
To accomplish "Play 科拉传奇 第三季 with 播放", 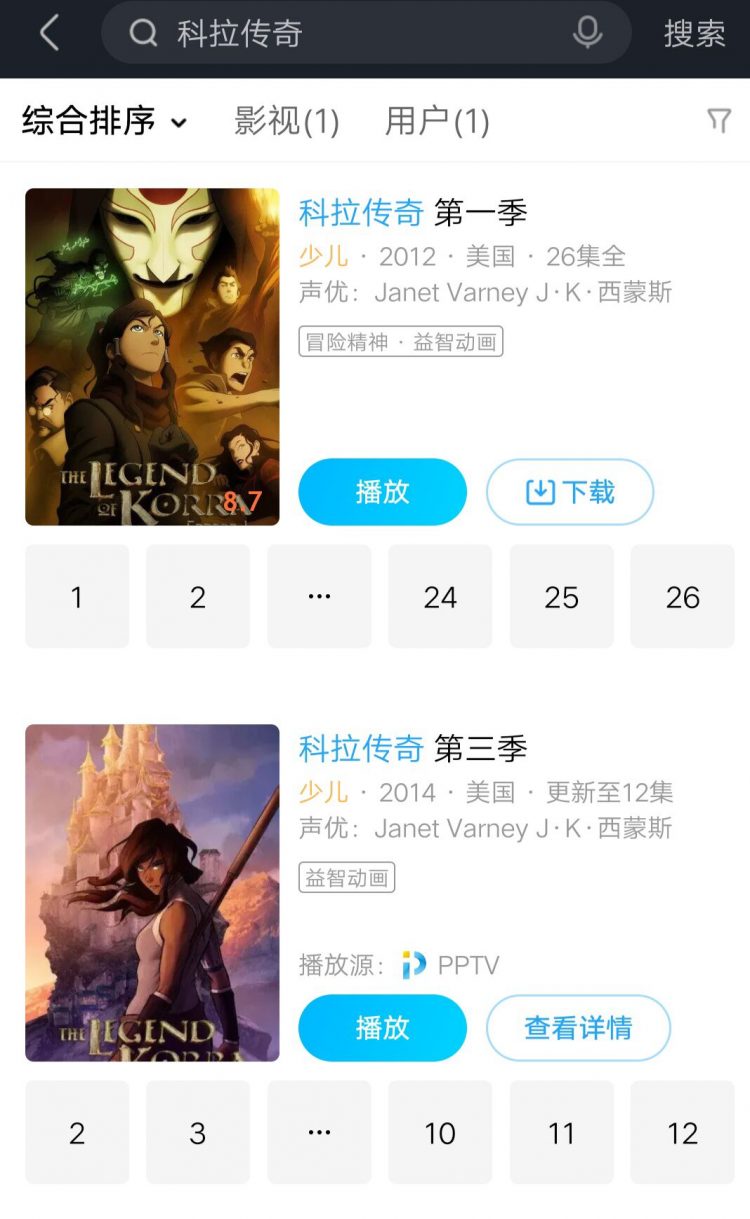I will point(383,1028).
